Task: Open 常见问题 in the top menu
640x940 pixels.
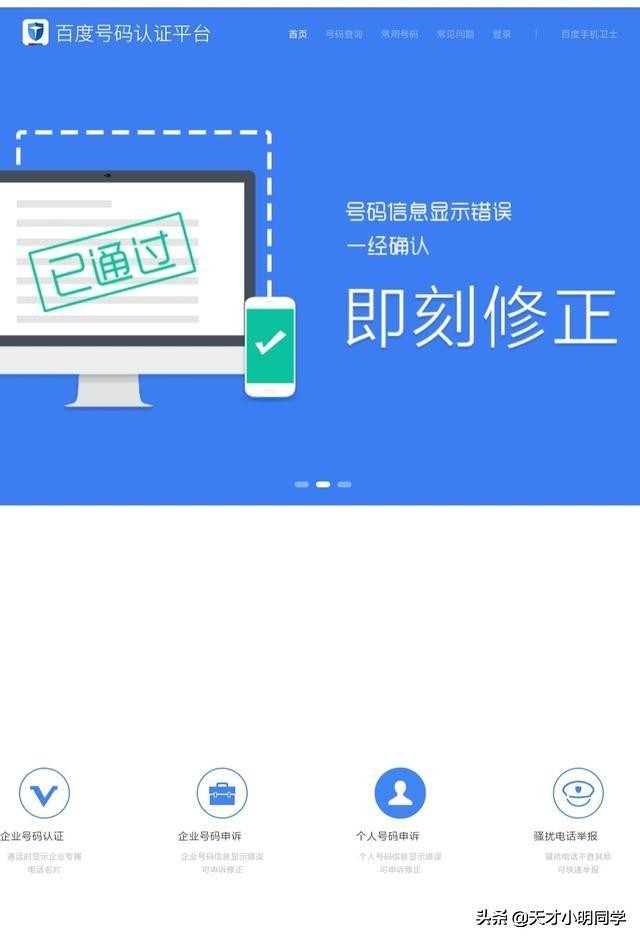Action: (455, 34)
